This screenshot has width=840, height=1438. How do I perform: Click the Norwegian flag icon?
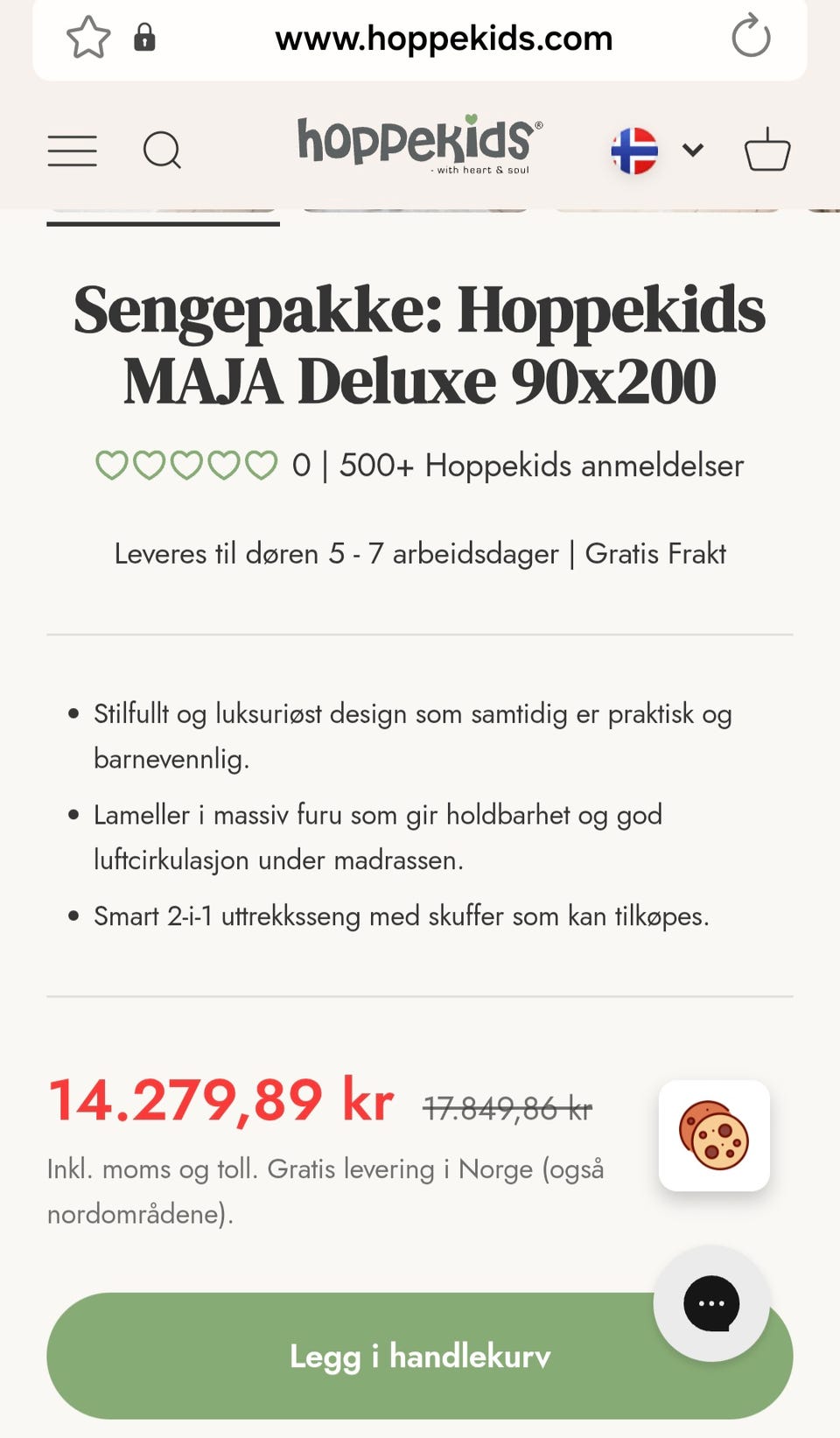coord(634,150)
